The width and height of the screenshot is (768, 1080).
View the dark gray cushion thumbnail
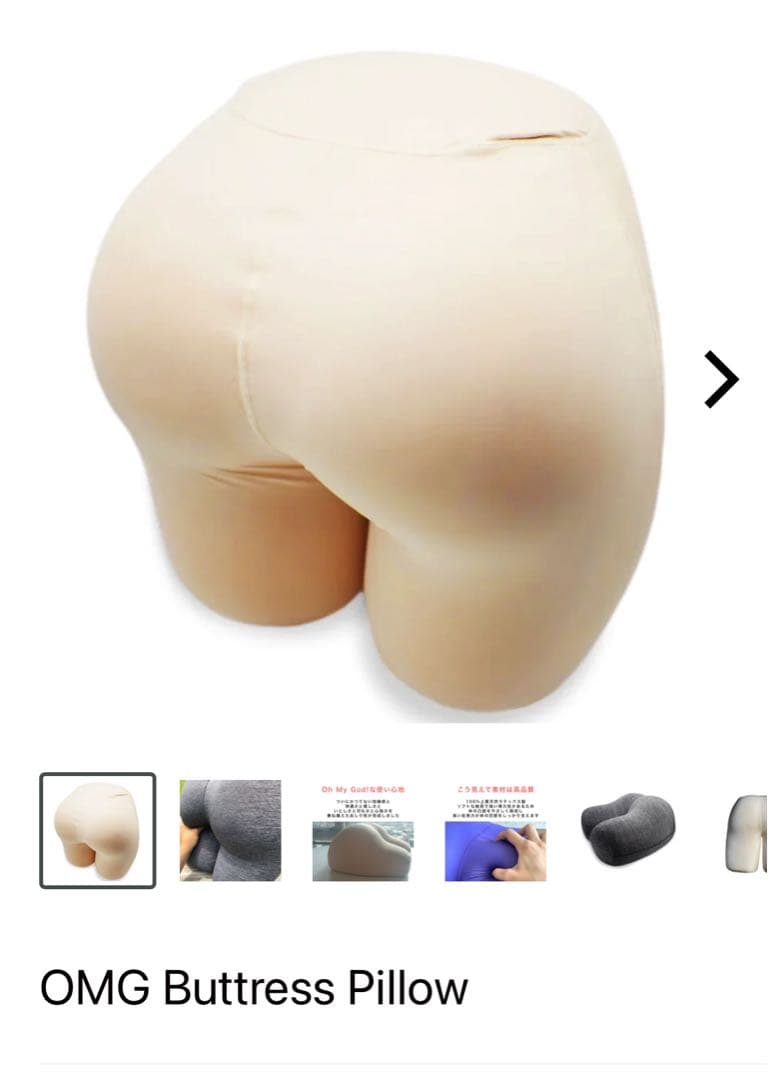[628, 830]
